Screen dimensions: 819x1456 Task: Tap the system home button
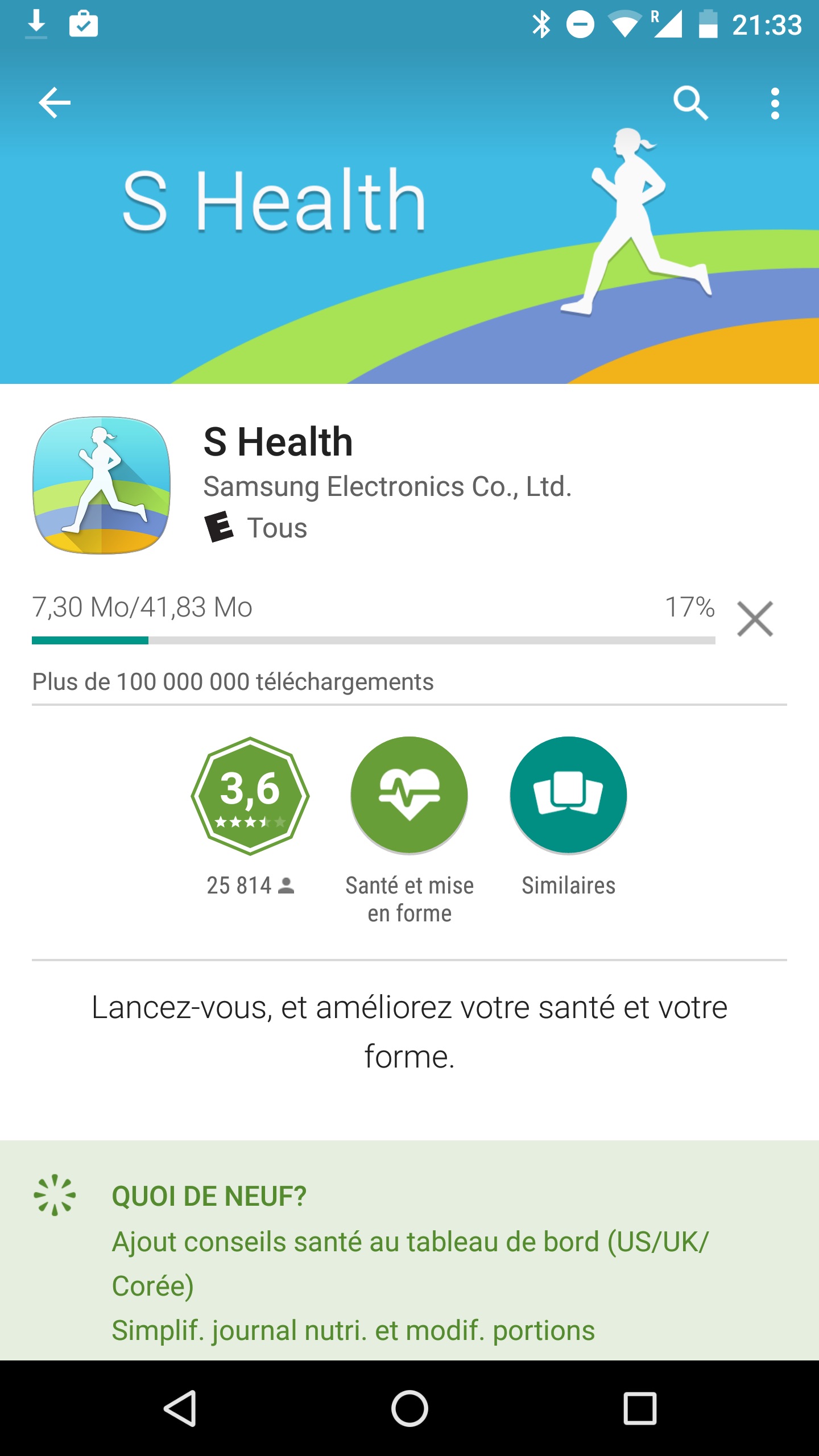409,1408
